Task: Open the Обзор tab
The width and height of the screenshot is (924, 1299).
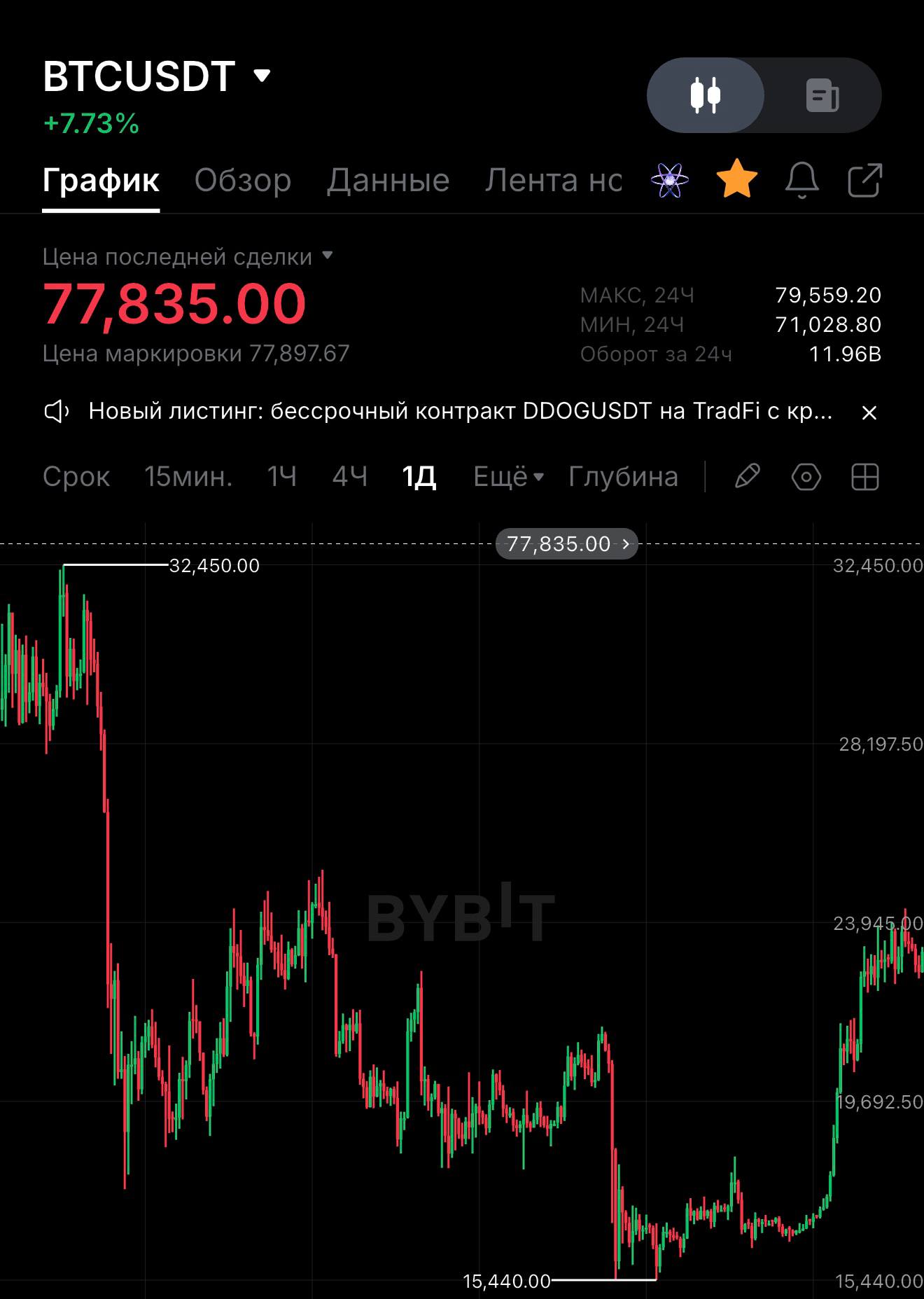Action: (x=243, y=181)
